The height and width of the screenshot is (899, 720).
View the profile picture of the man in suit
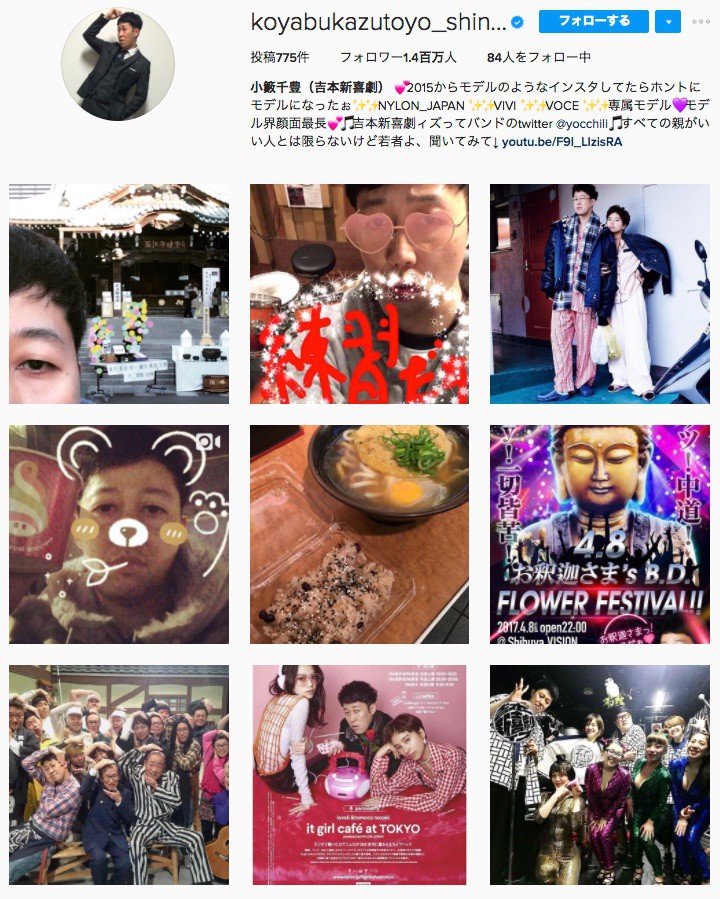point(118,65)
